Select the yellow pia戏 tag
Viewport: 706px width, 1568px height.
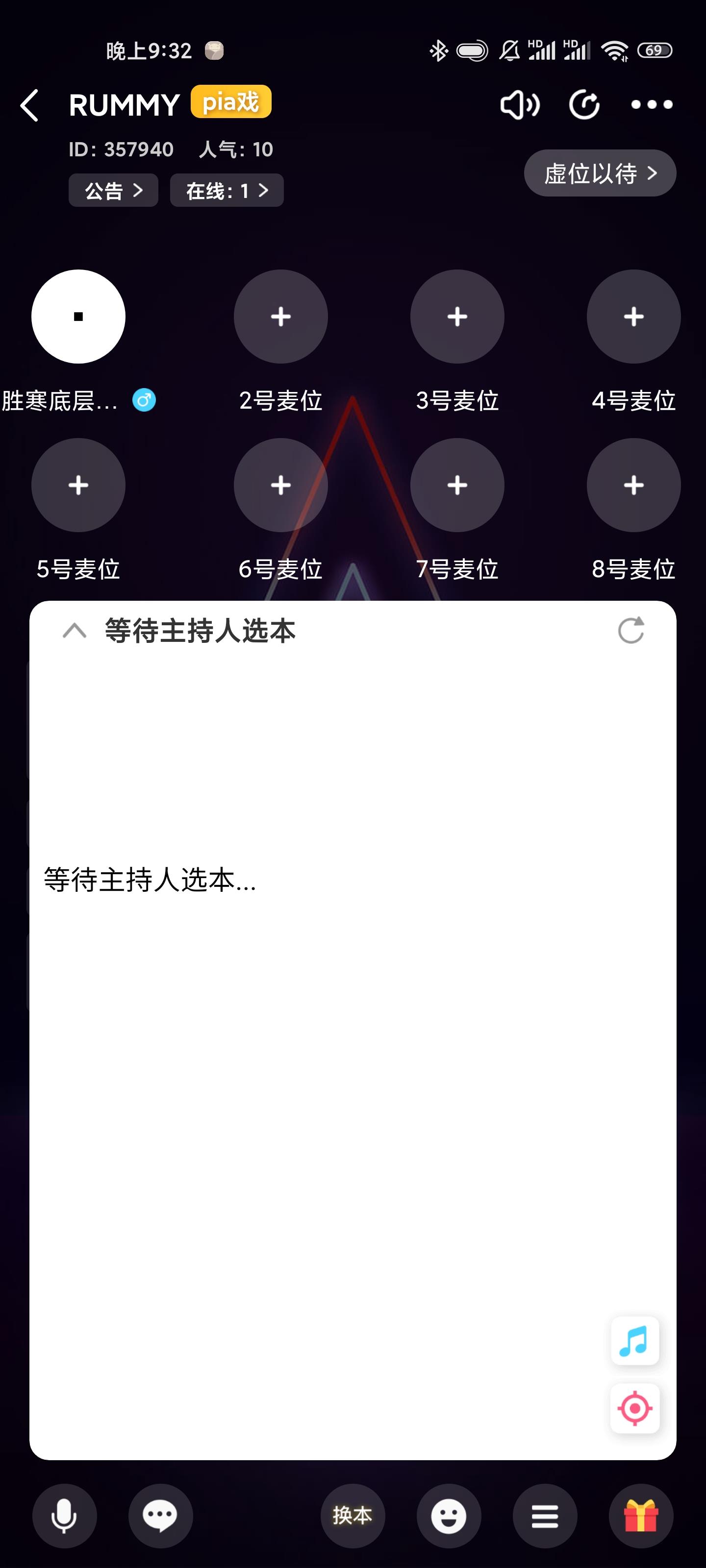(x=230, y=101)
